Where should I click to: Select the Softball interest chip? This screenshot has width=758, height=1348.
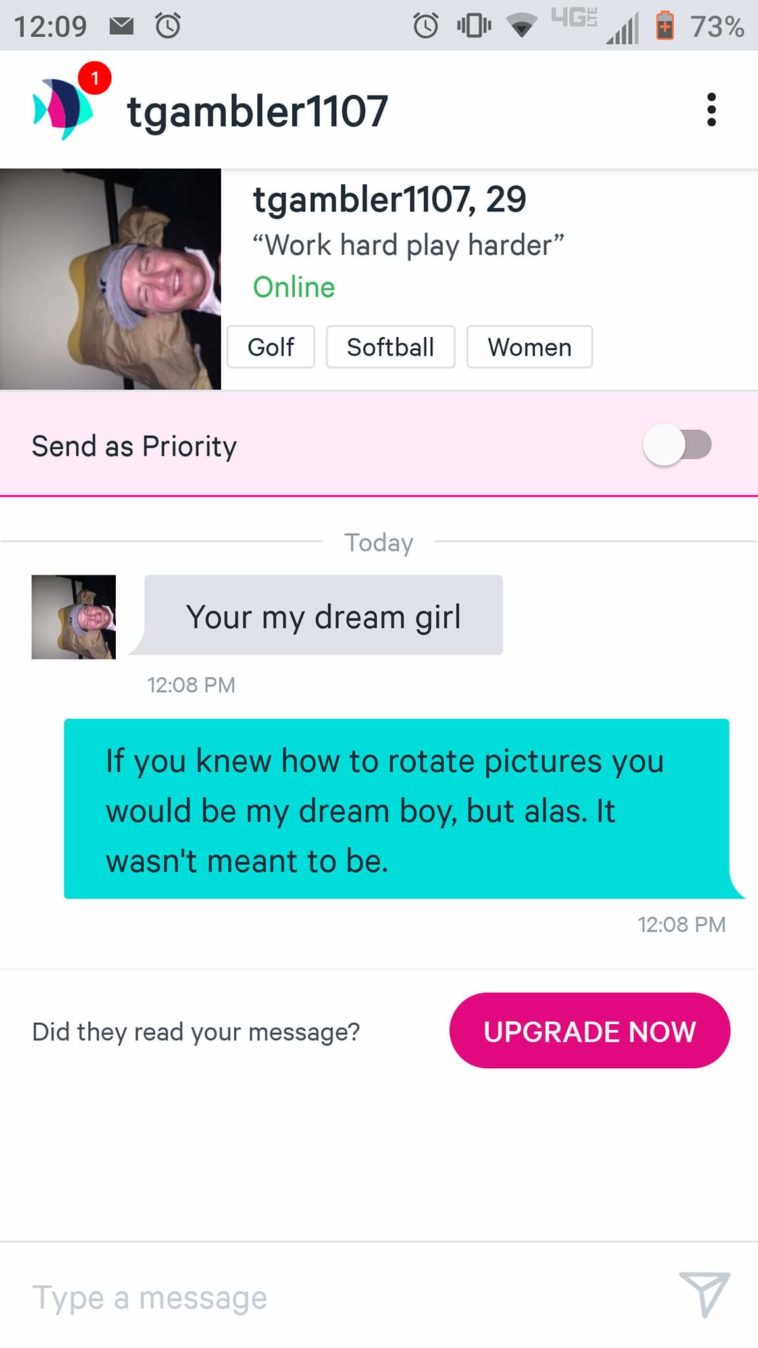tap(390, 347)
